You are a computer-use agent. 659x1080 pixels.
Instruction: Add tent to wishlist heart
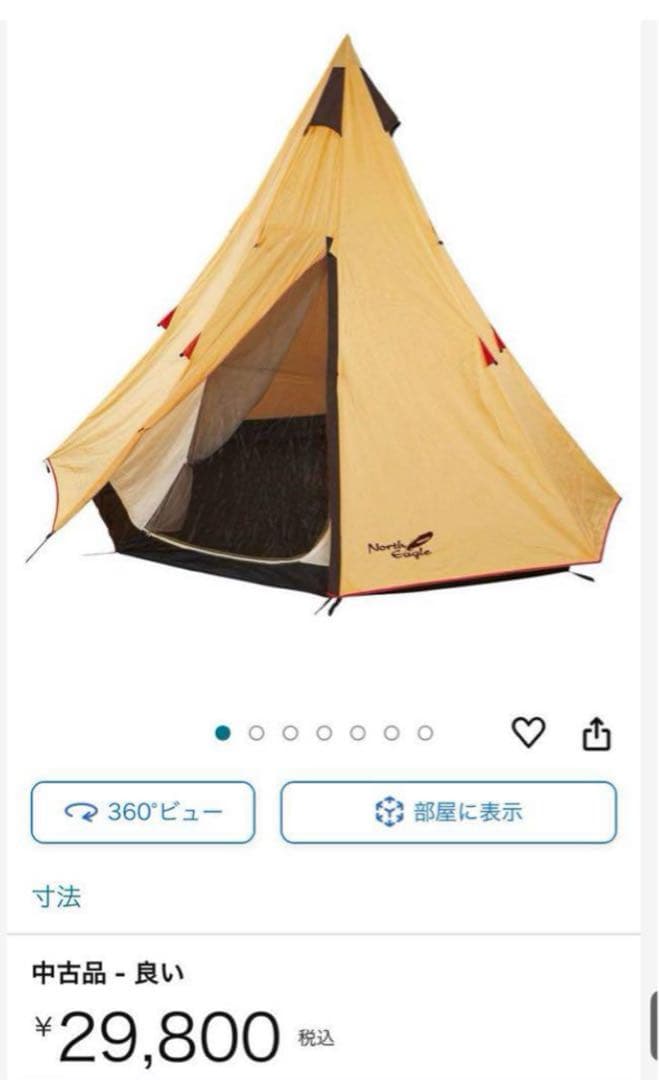coord(528,732)
